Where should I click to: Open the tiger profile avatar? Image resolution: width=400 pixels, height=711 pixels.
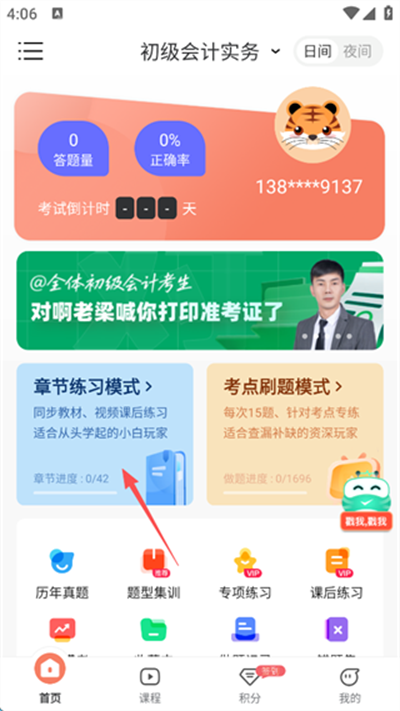pyautogui.click(x=312, y=125)
